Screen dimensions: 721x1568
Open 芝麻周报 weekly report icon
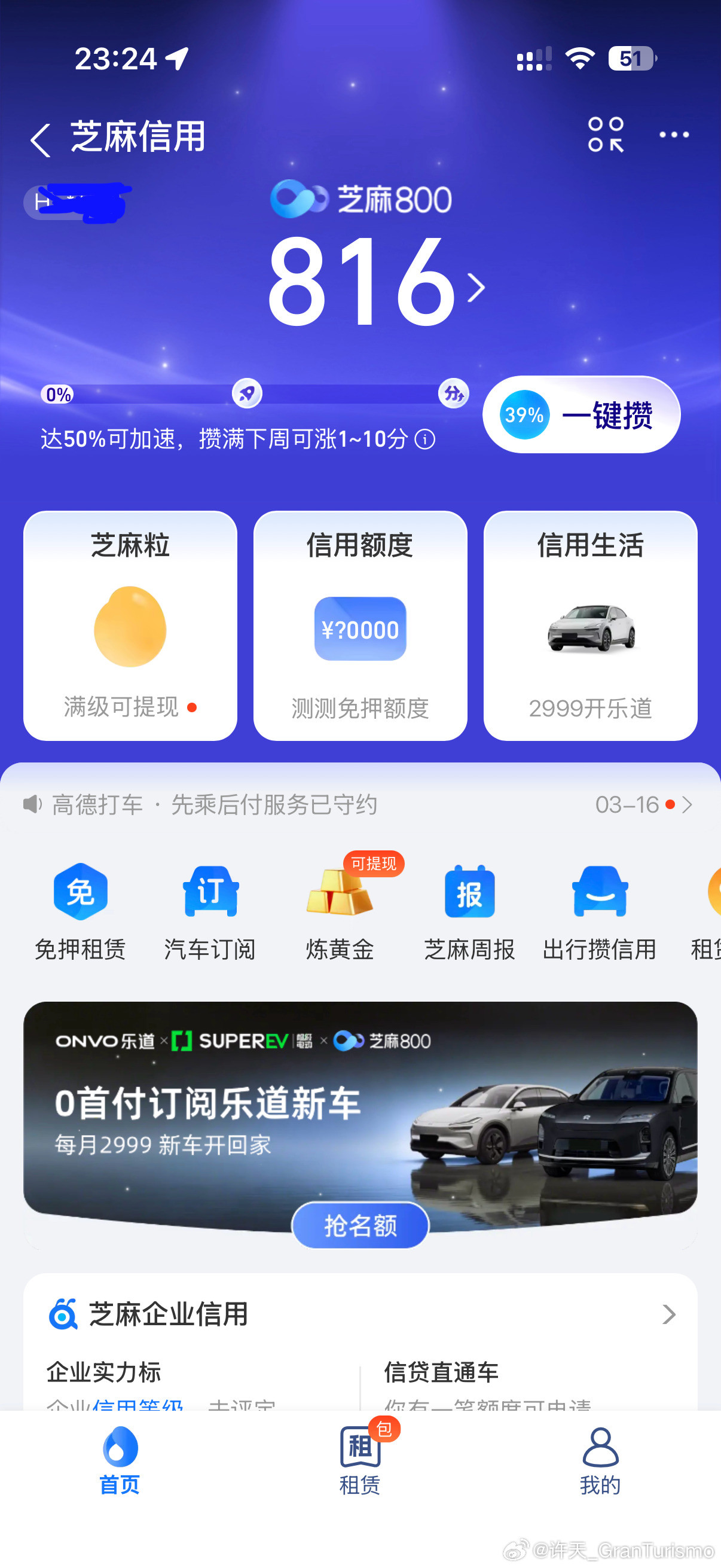469,893
